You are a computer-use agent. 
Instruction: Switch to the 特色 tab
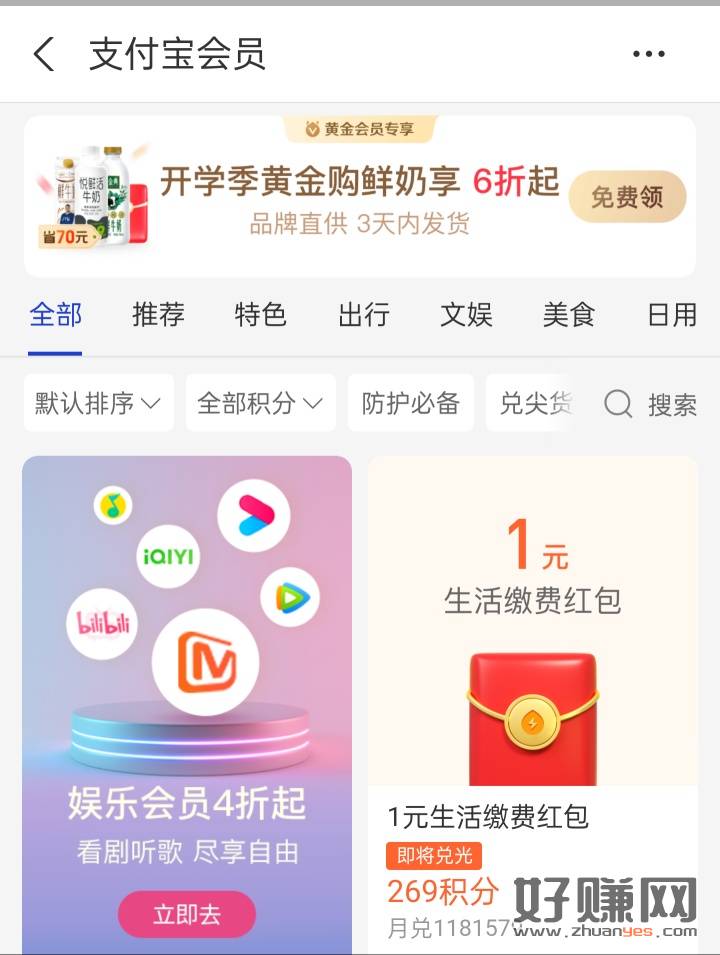coord(260,315)
